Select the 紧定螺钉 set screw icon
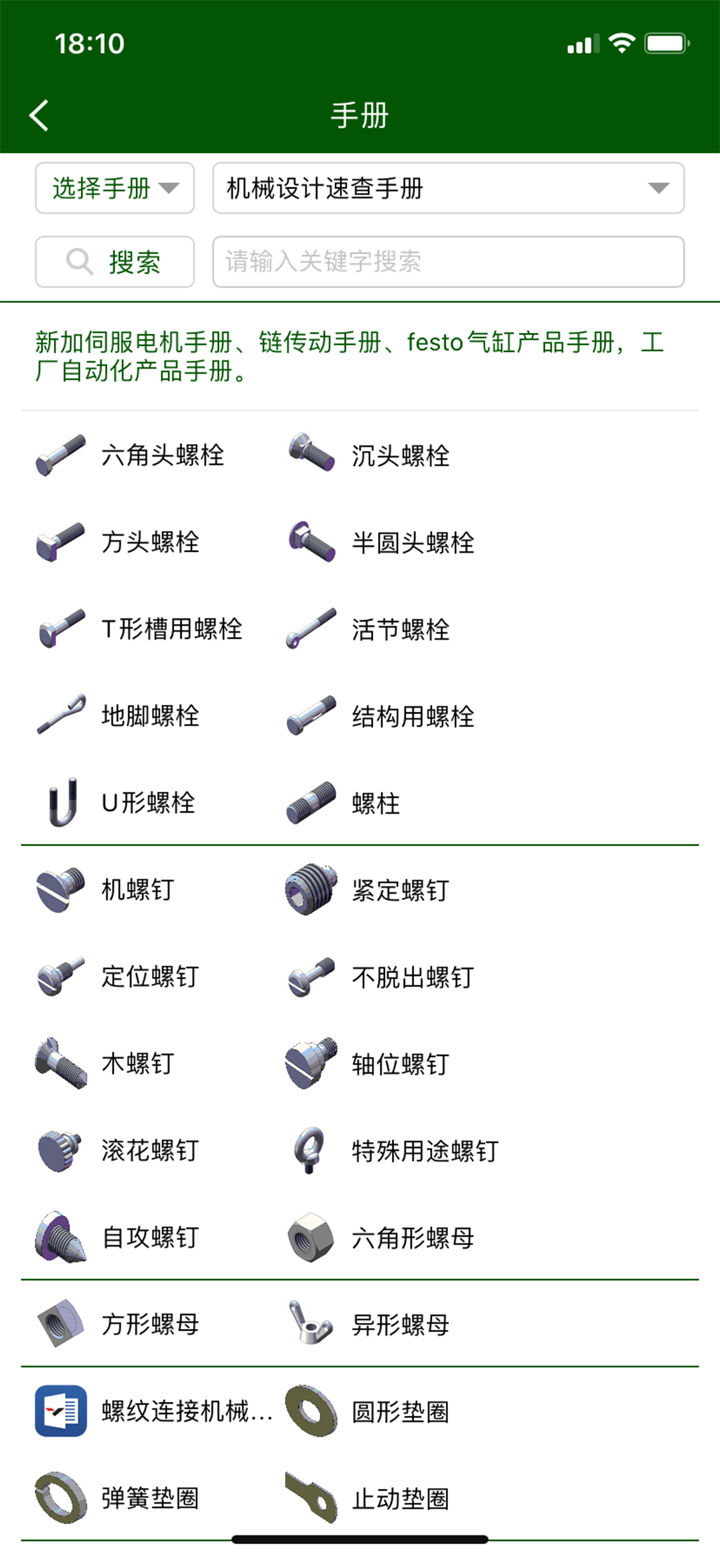The height and width of the screenshot is (1558, 720). 310,888
